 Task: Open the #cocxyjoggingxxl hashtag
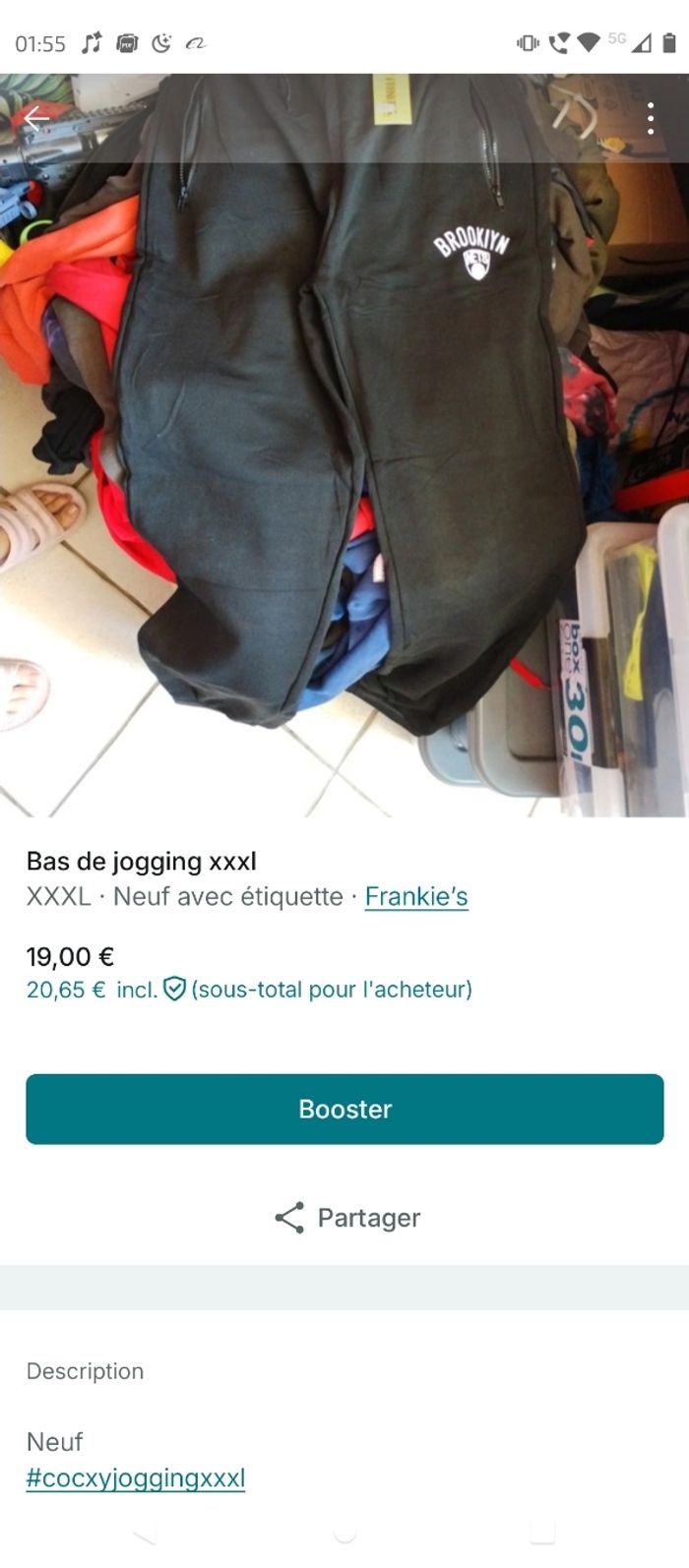[x=136, y=1478]
